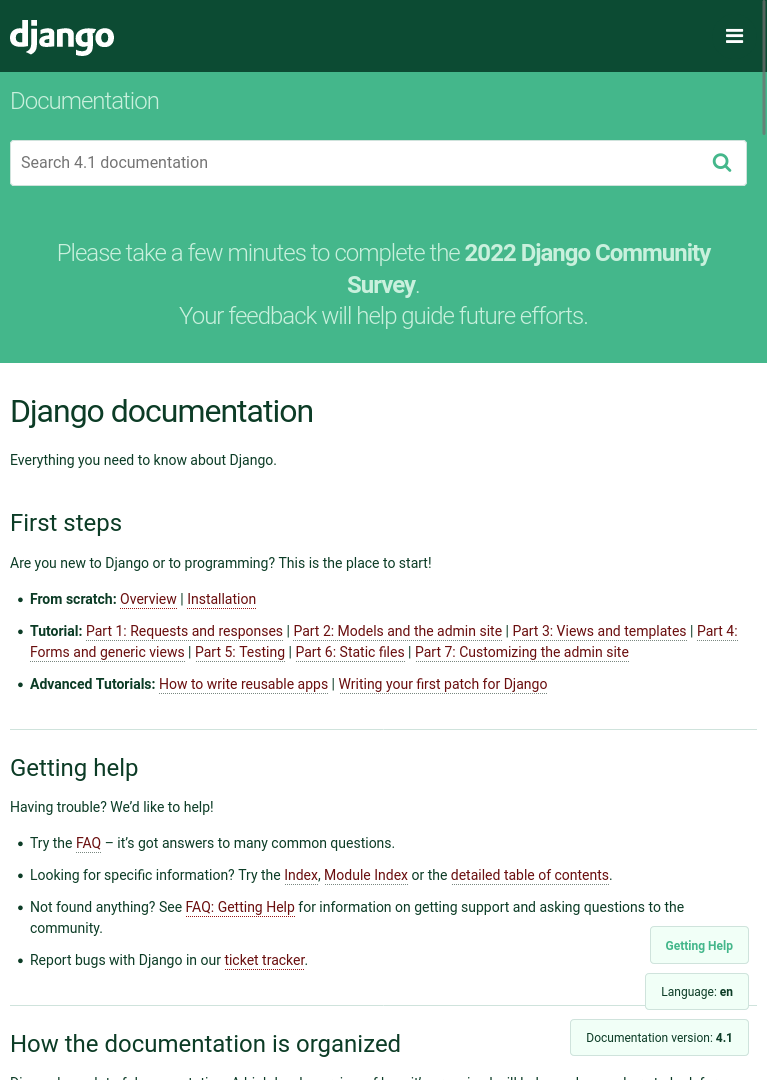Image resolution: width=767 pixels, height=1080 pixels.
Task: Open the Overview link under First steps
Action: tap(148, 599)
